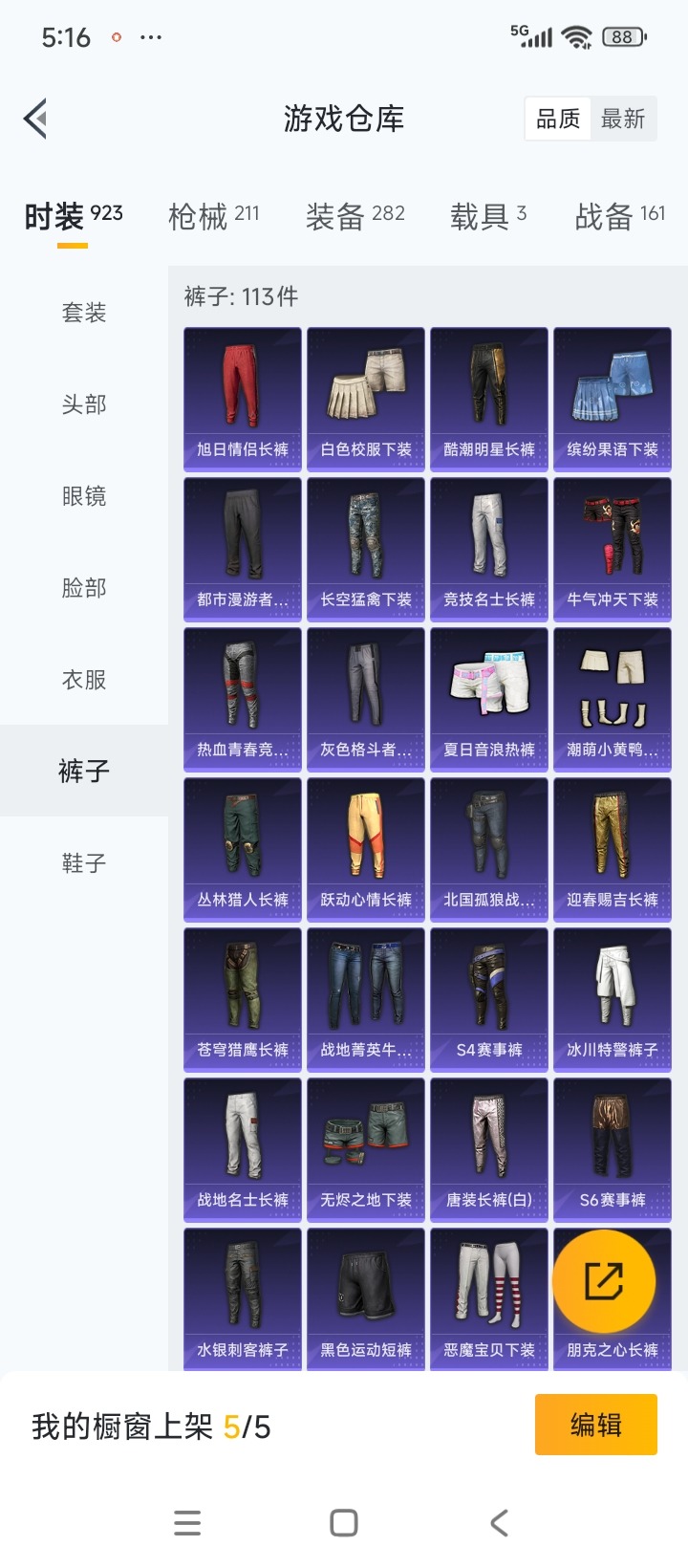Select the 衣服 category
The height and width of the screenshot is (1568, 688).
tap(84, 680)
